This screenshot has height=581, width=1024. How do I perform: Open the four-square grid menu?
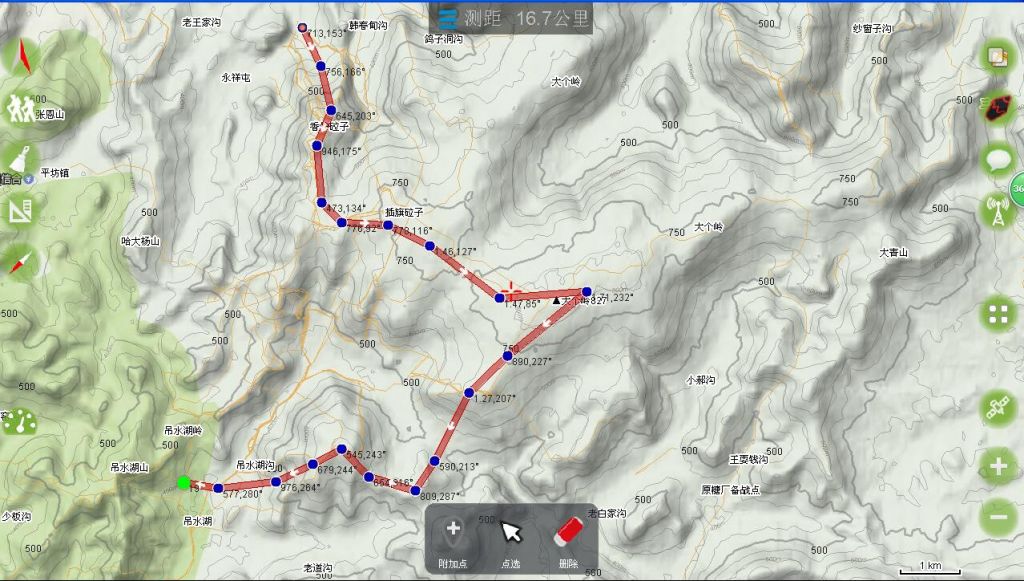click(x=997, y=314)
